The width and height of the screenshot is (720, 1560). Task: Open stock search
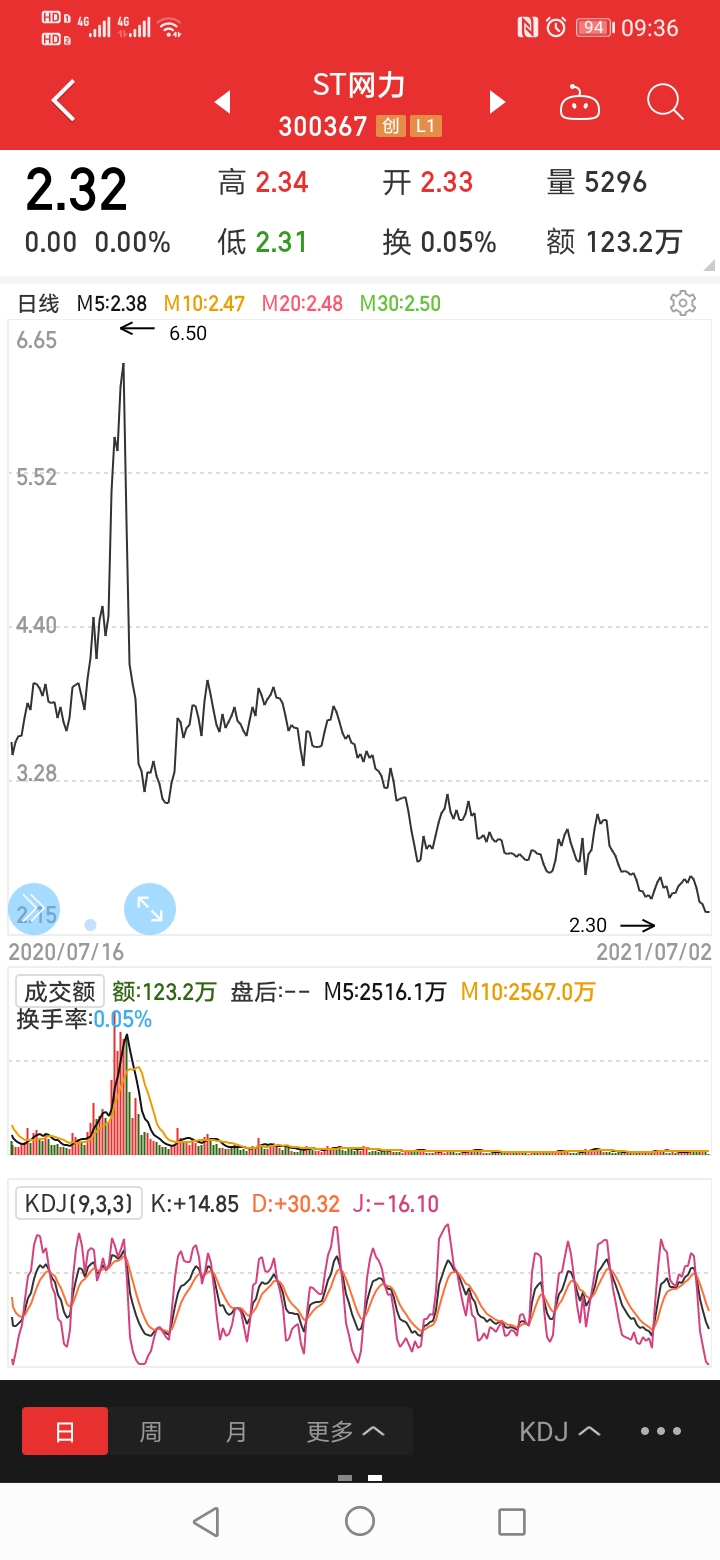click(x=665, y=102)
